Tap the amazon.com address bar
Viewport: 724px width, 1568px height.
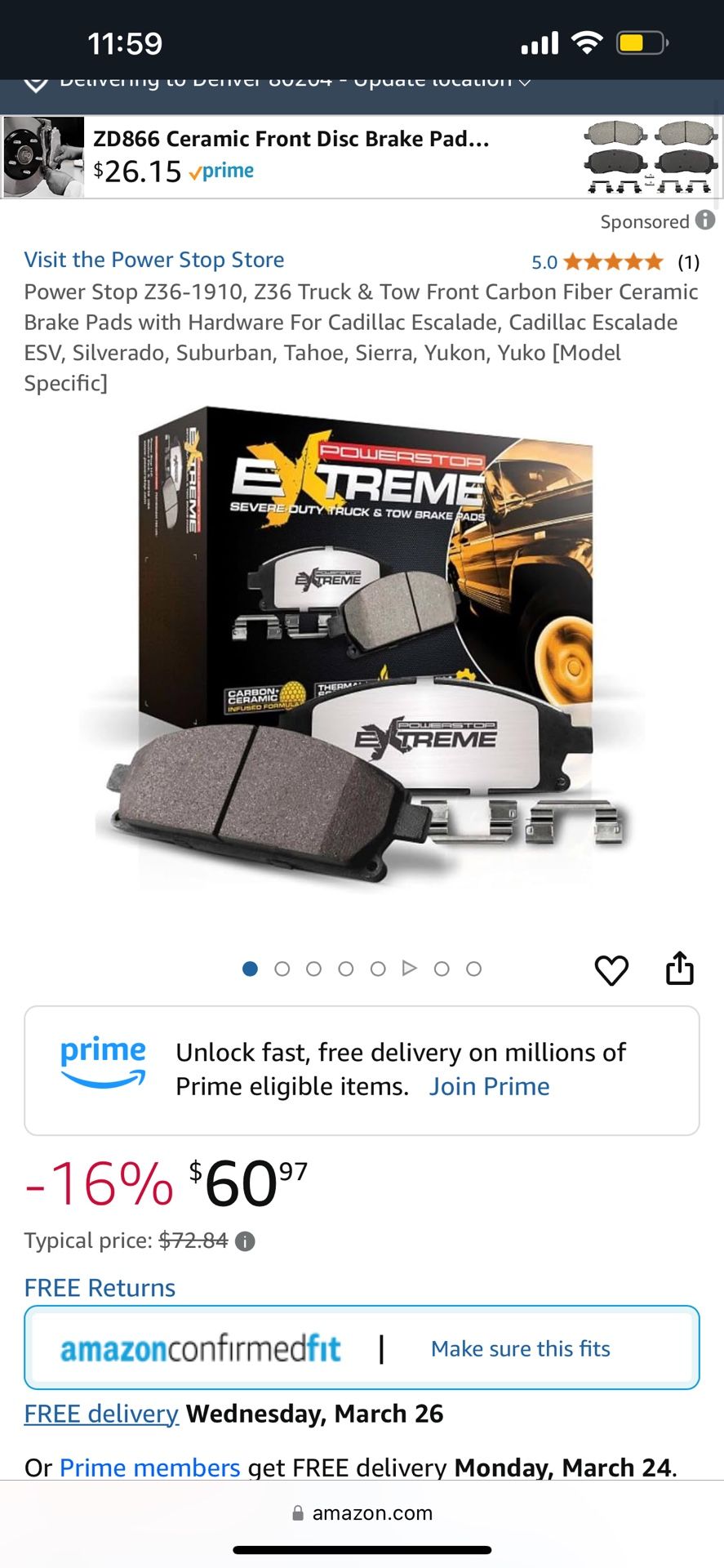coord(362,1513)
